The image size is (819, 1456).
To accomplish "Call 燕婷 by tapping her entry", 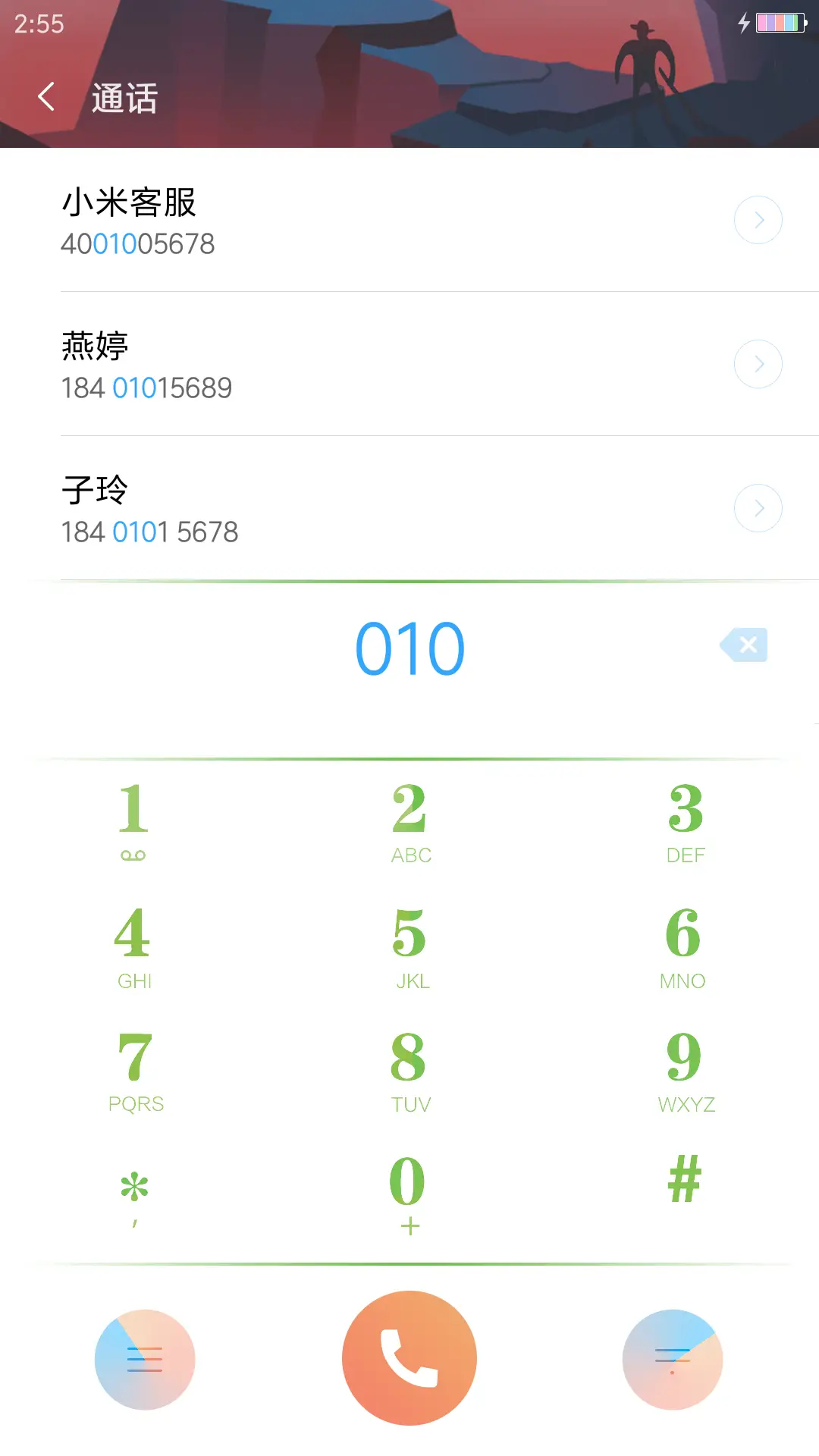I will [x=303, y=364].
